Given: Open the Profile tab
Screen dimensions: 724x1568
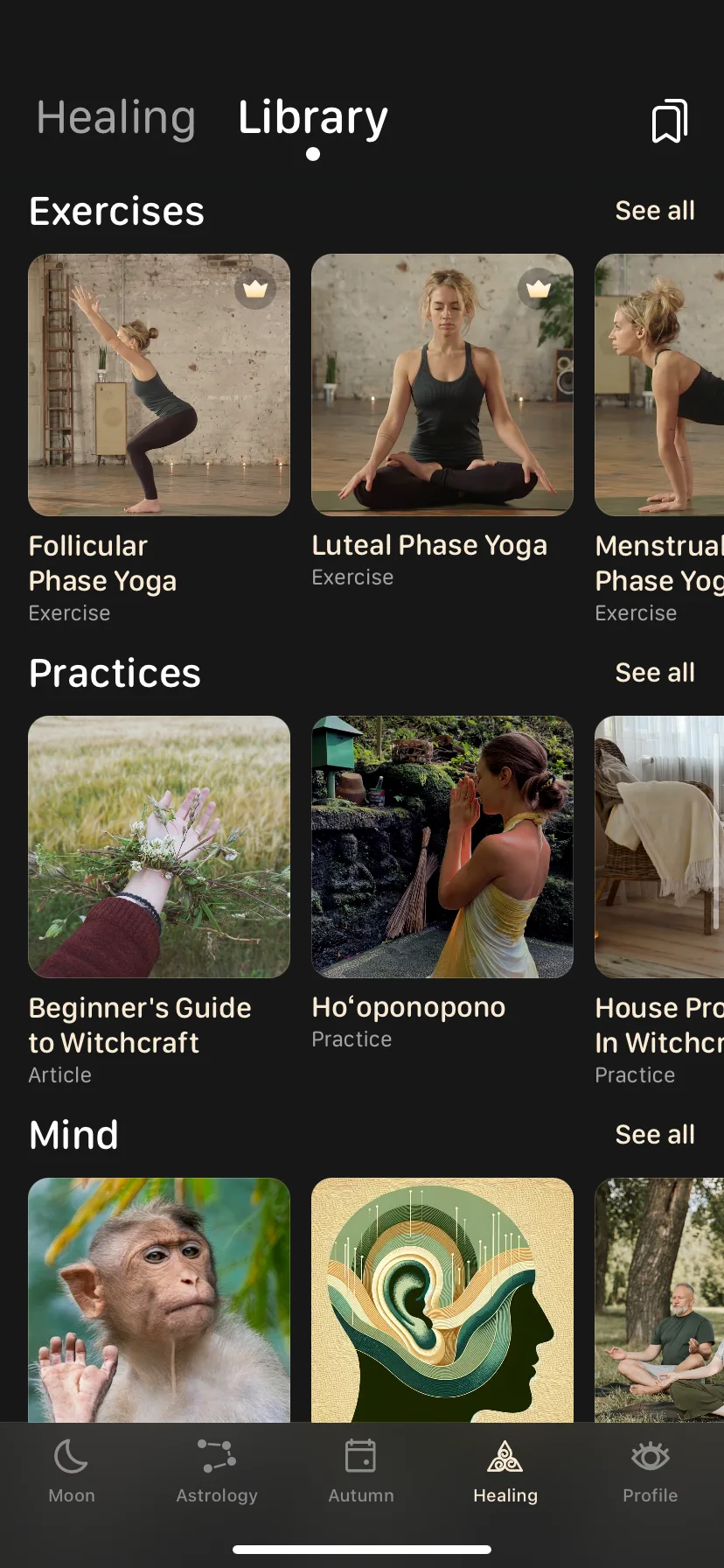Looking at the screenshot, I should (x=650, y=1472).
